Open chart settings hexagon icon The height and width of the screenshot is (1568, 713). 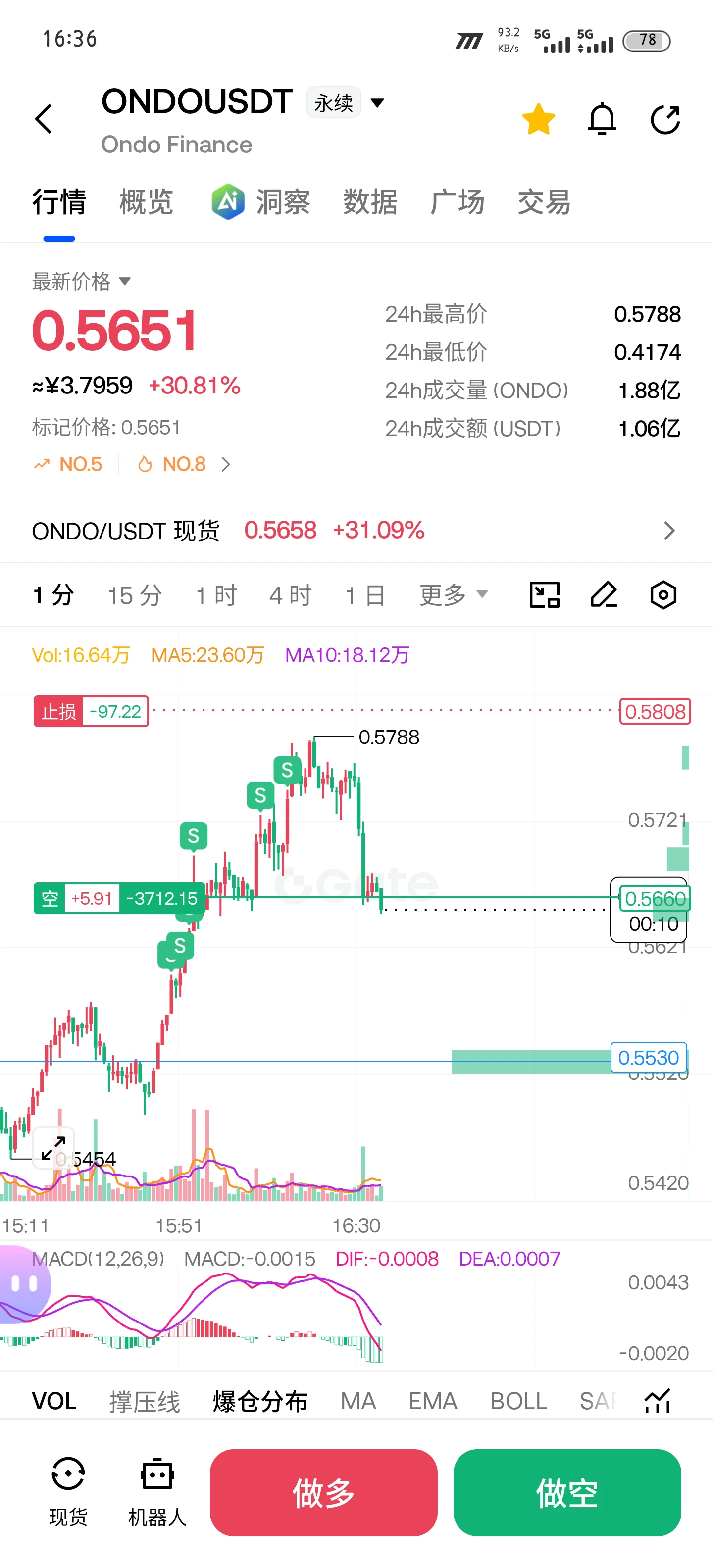tap(663, 595)
